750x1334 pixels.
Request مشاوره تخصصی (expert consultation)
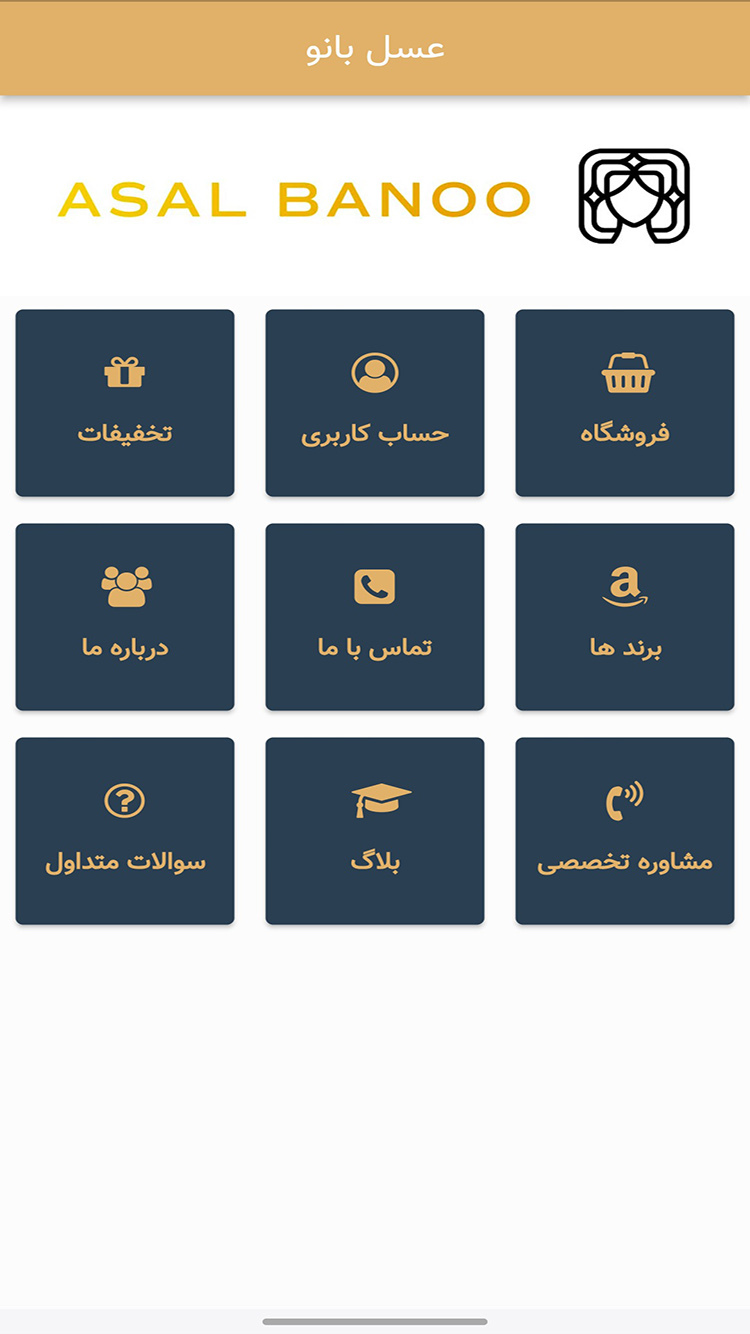coord(624,831)
